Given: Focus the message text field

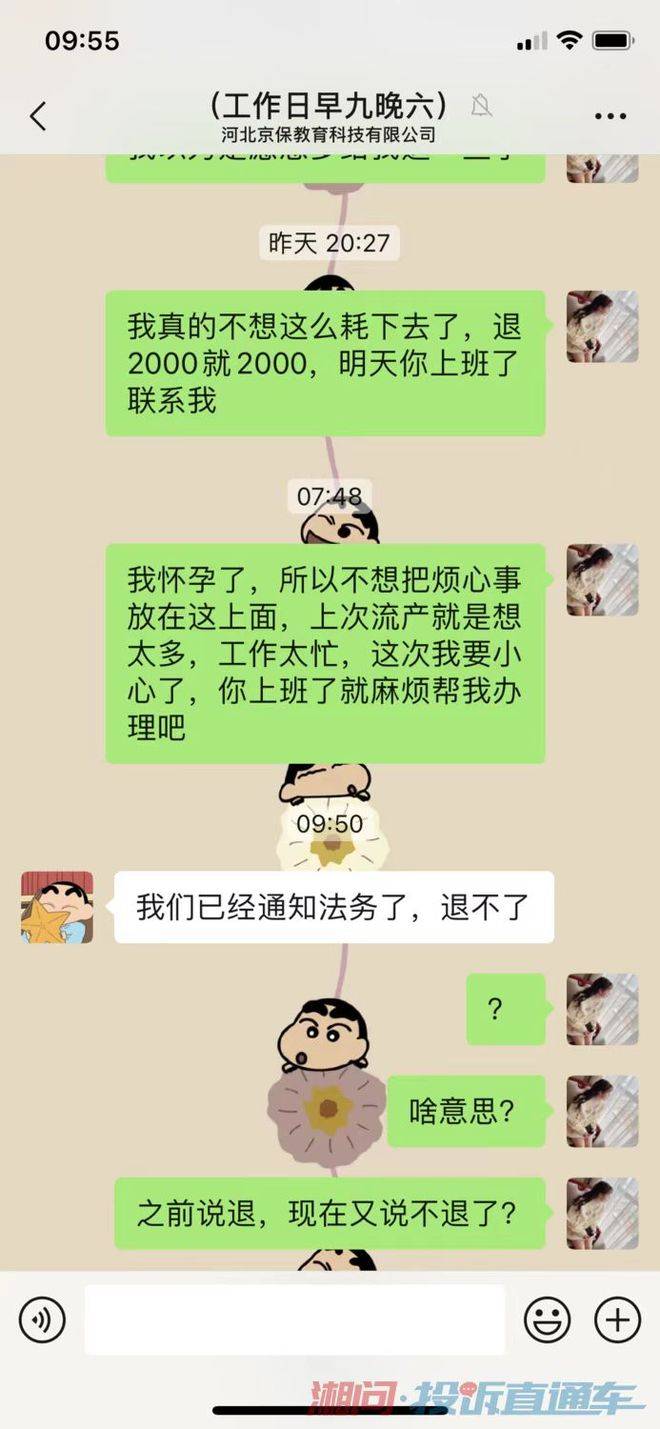Looking at the screenshot, I should pos(294,1320).
